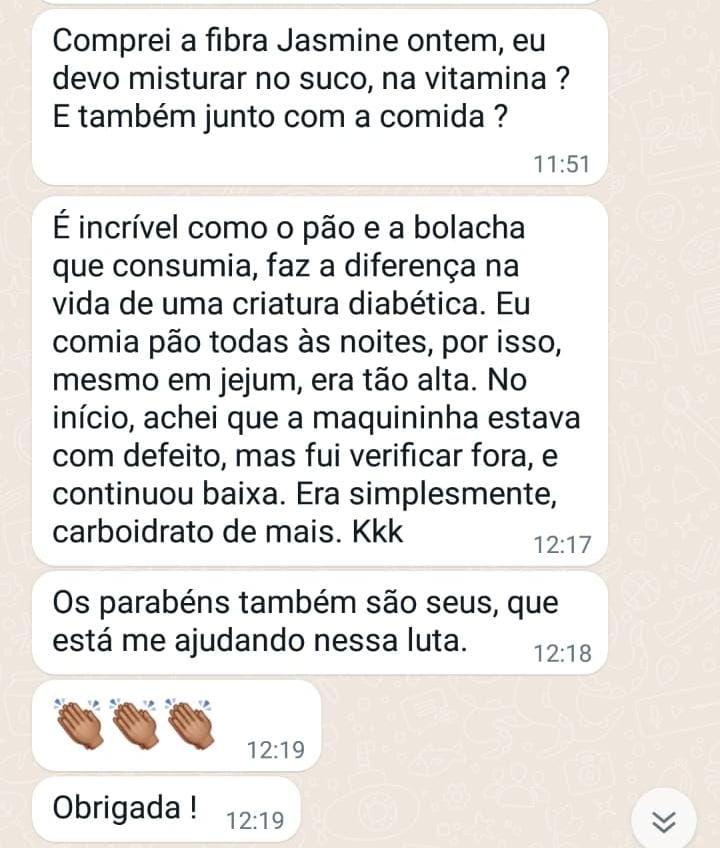Jump to the latest messages with the double-chevron button
The image size is (720, 848).
[x=664, y=821]
